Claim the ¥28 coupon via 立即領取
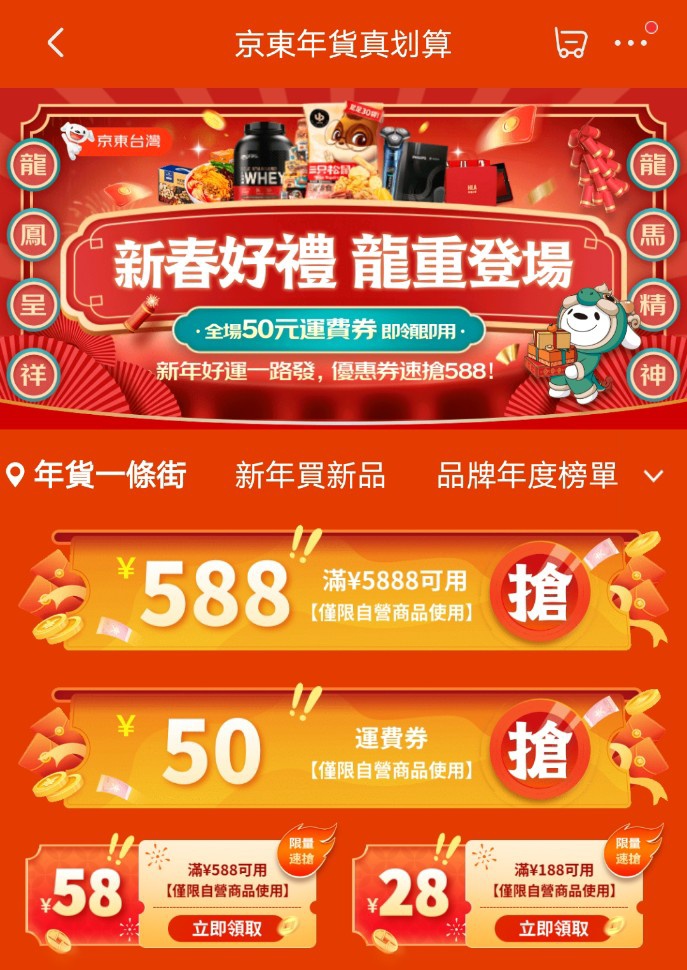This screenshot has height=970, width=687. (554, 928)
